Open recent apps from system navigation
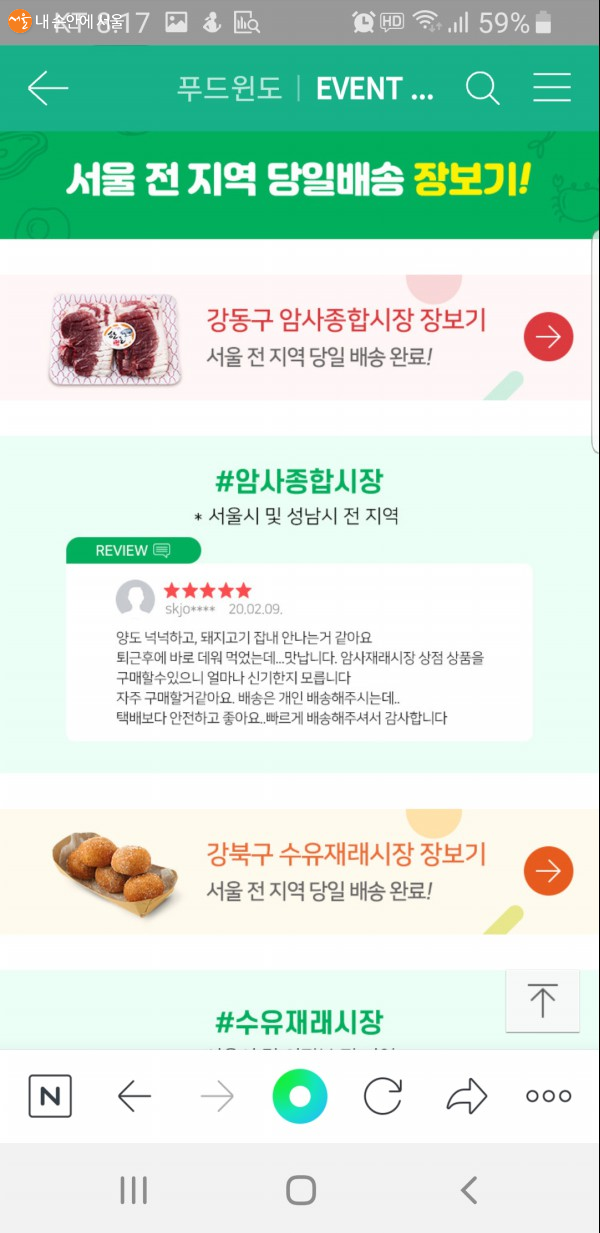This screenshot has height=1233, width=600. point(133,1190)
